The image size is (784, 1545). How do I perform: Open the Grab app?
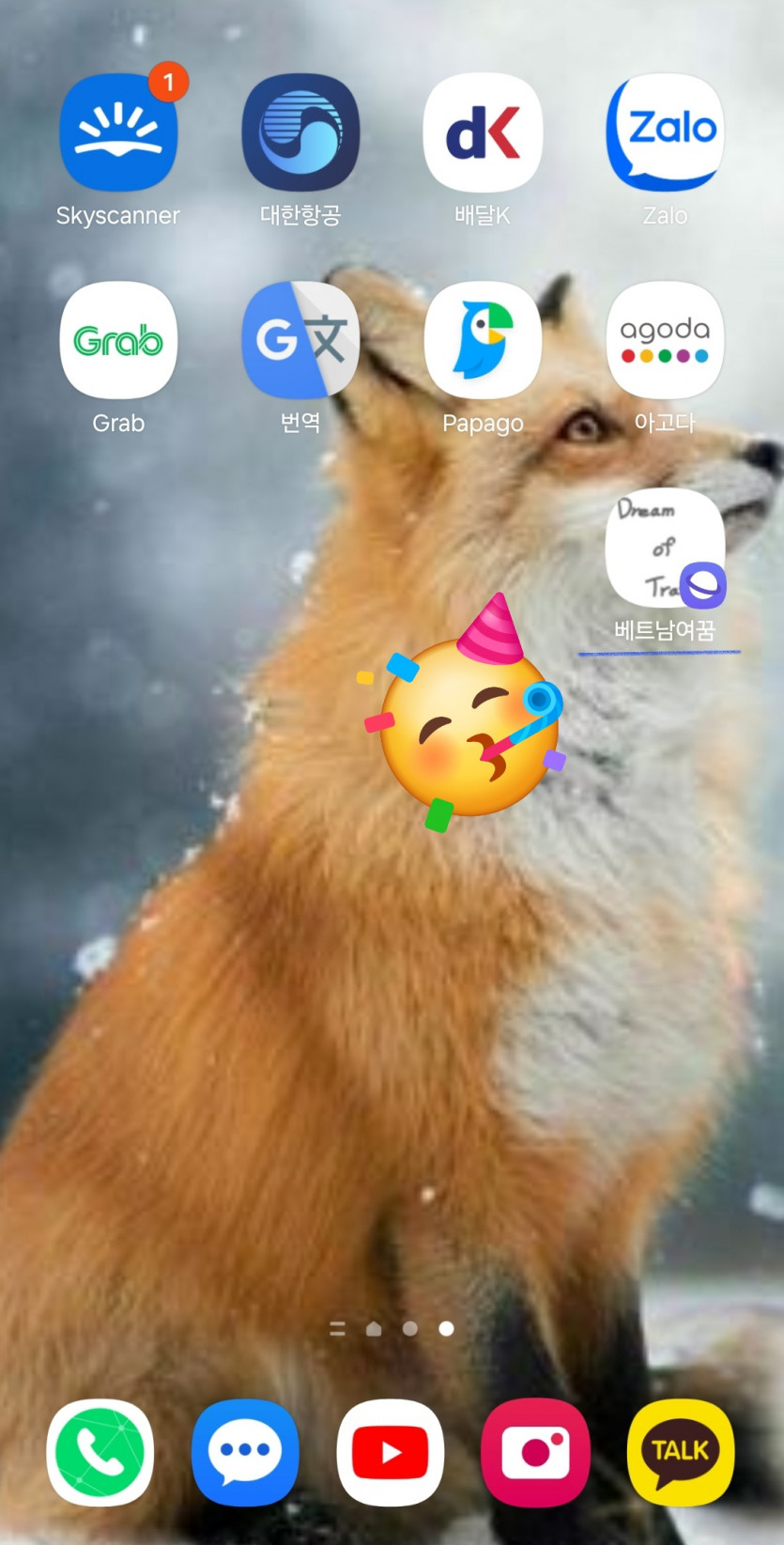tap(118, 340)
